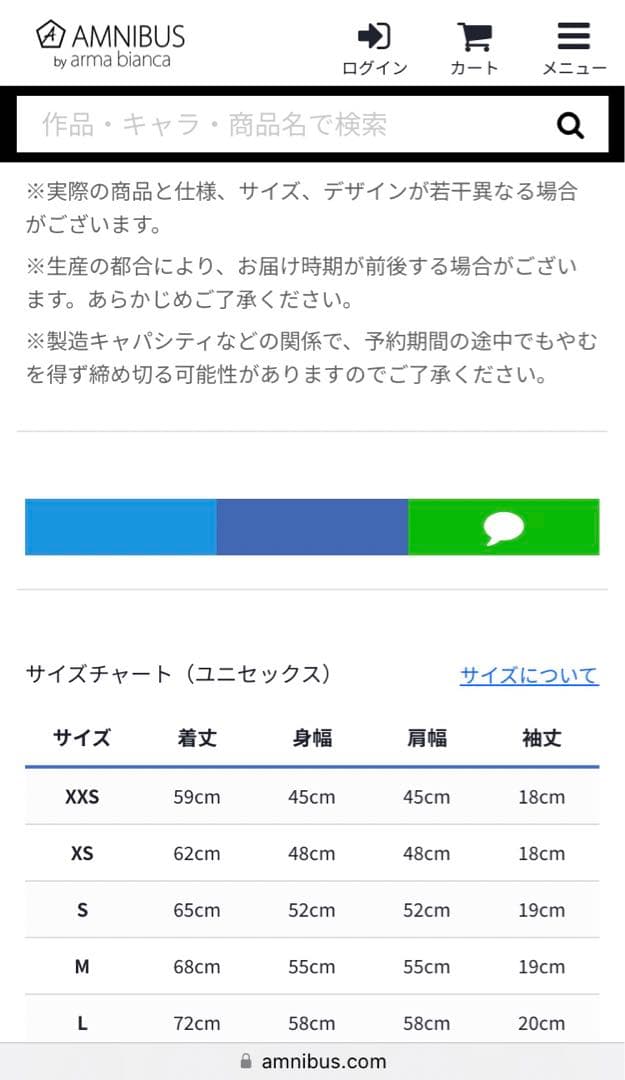Tap the amnibus.com browser address bar

312,1061
